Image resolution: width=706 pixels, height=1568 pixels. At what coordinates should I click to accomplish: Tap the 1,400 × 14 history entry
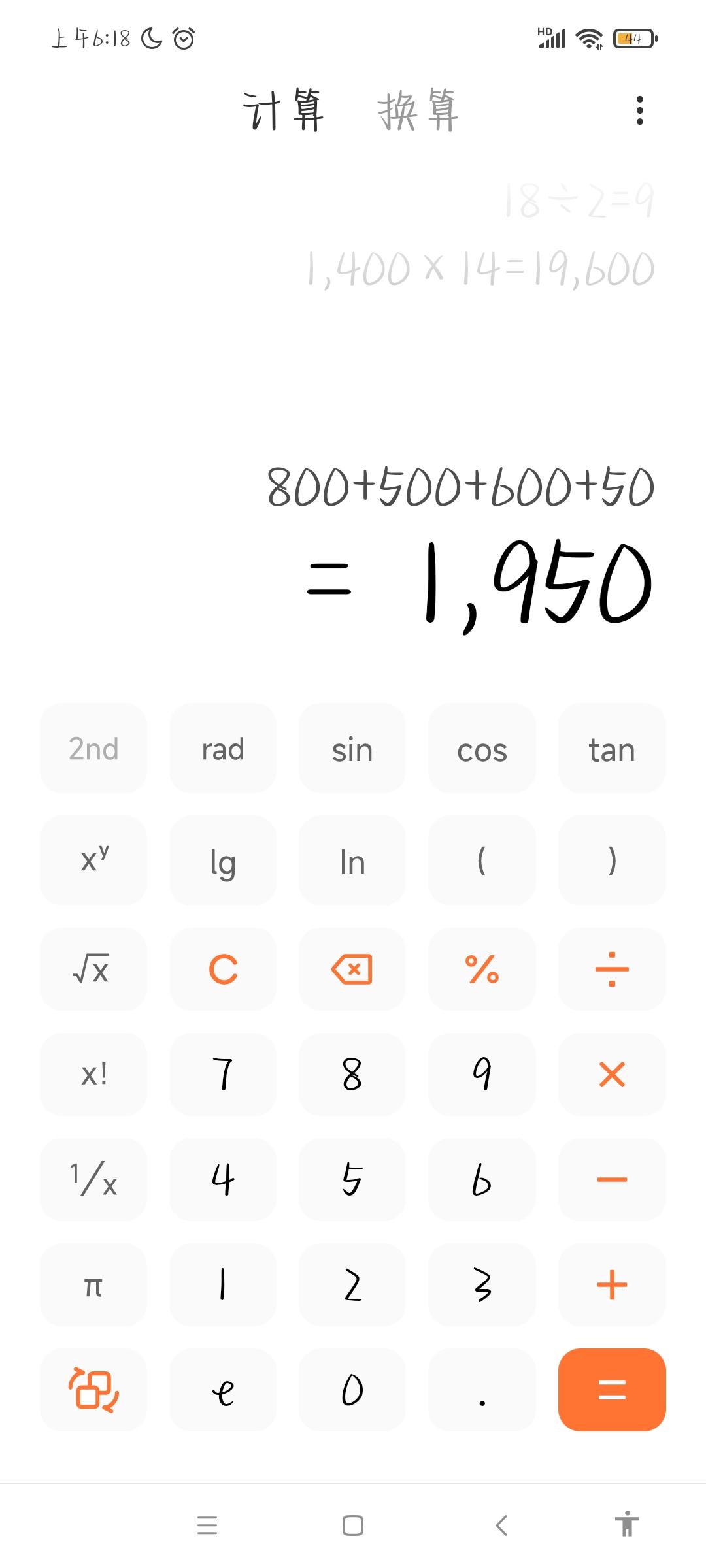tap(476, 267)
